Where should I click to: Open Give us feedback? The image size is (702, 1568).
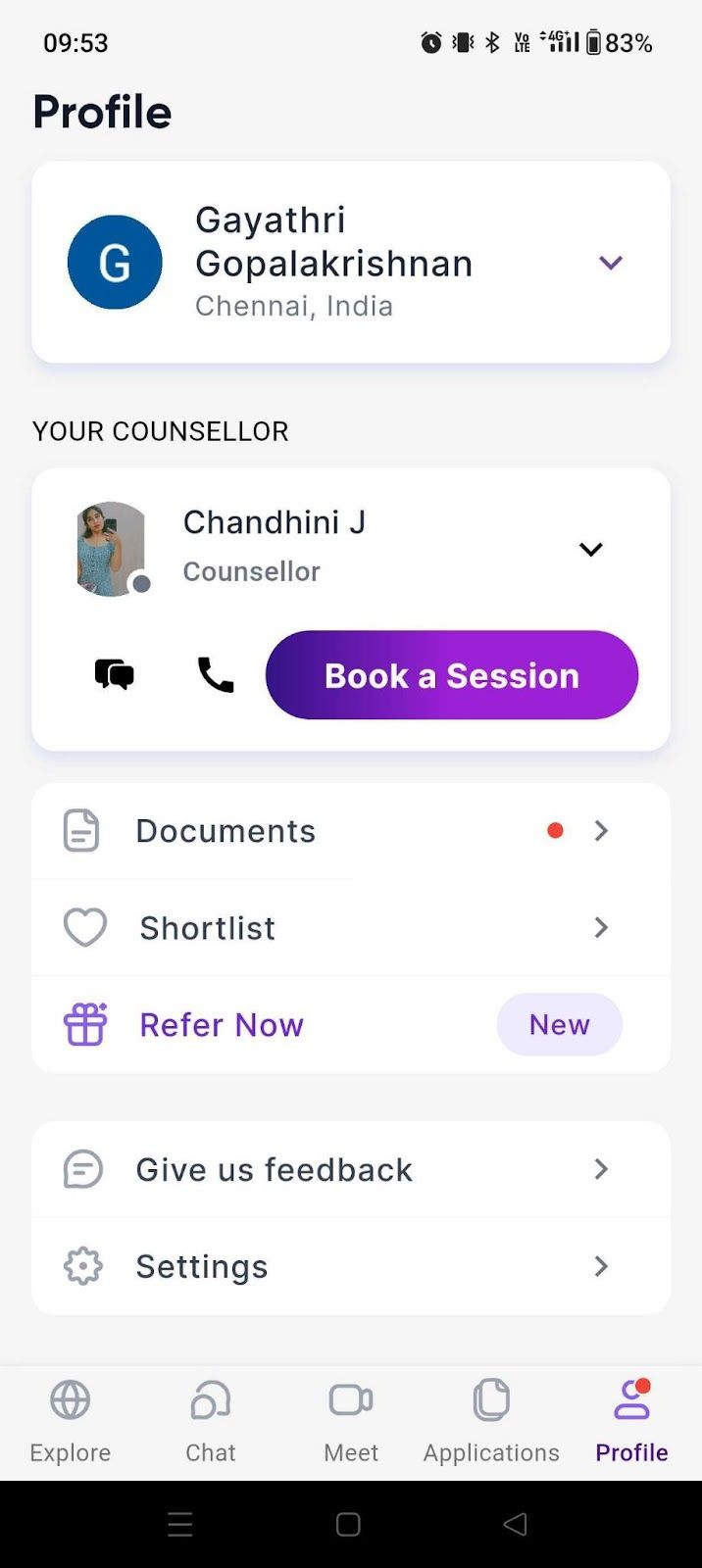351,1169
